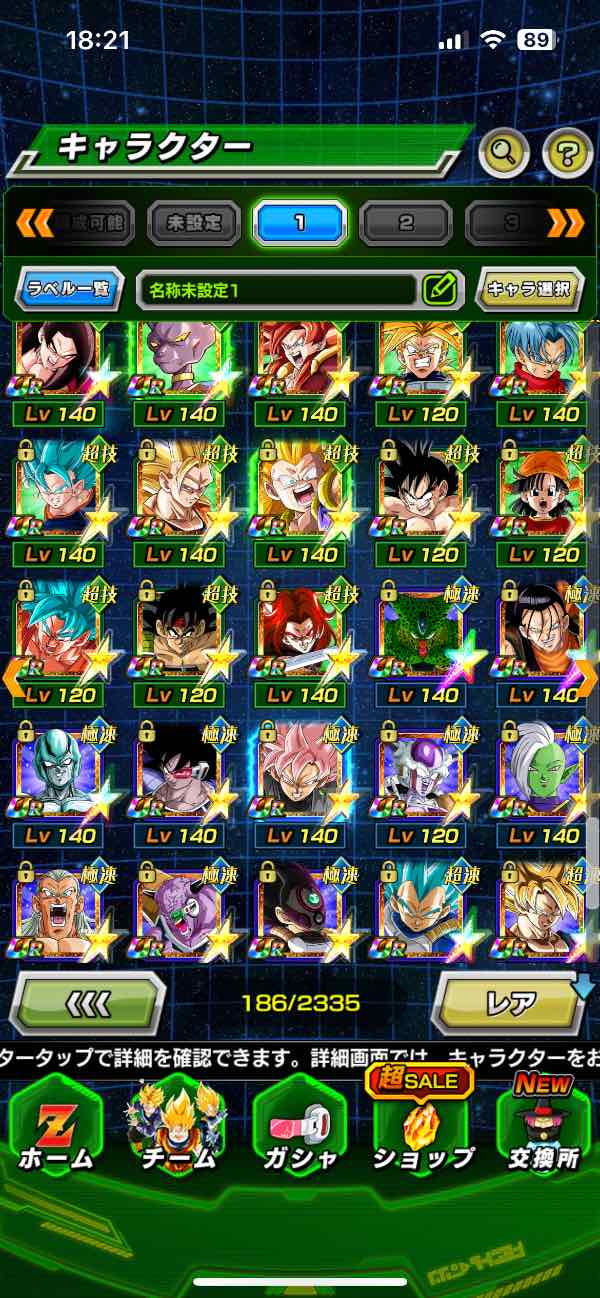The height and width of the screenshot is (1298, 600).
Task: Tap the back arrows button
Action: pos(88,1001)
